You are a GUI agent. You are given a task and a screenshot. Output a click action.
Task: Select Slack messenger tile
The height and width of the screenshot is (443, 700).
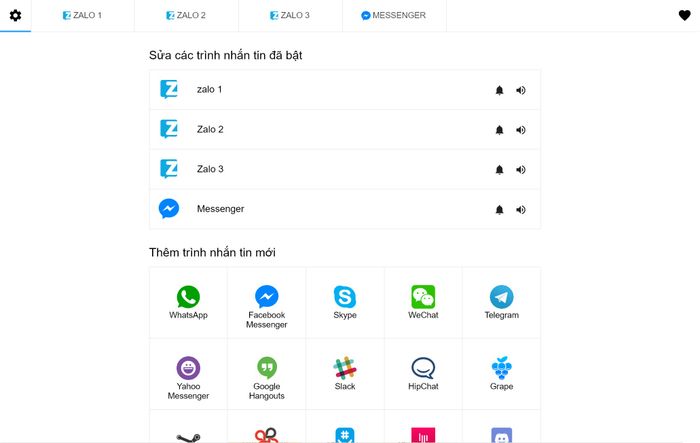[345, 373]
